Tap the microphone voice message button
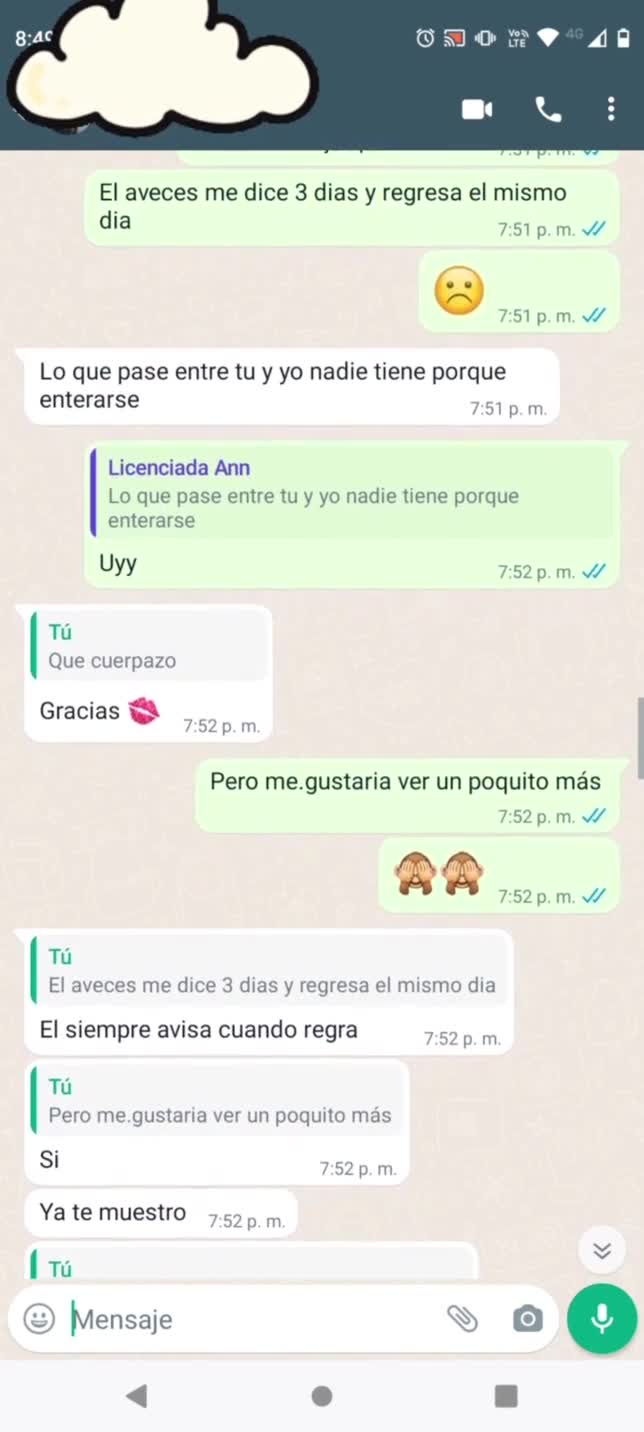 tap(602, 1319)
